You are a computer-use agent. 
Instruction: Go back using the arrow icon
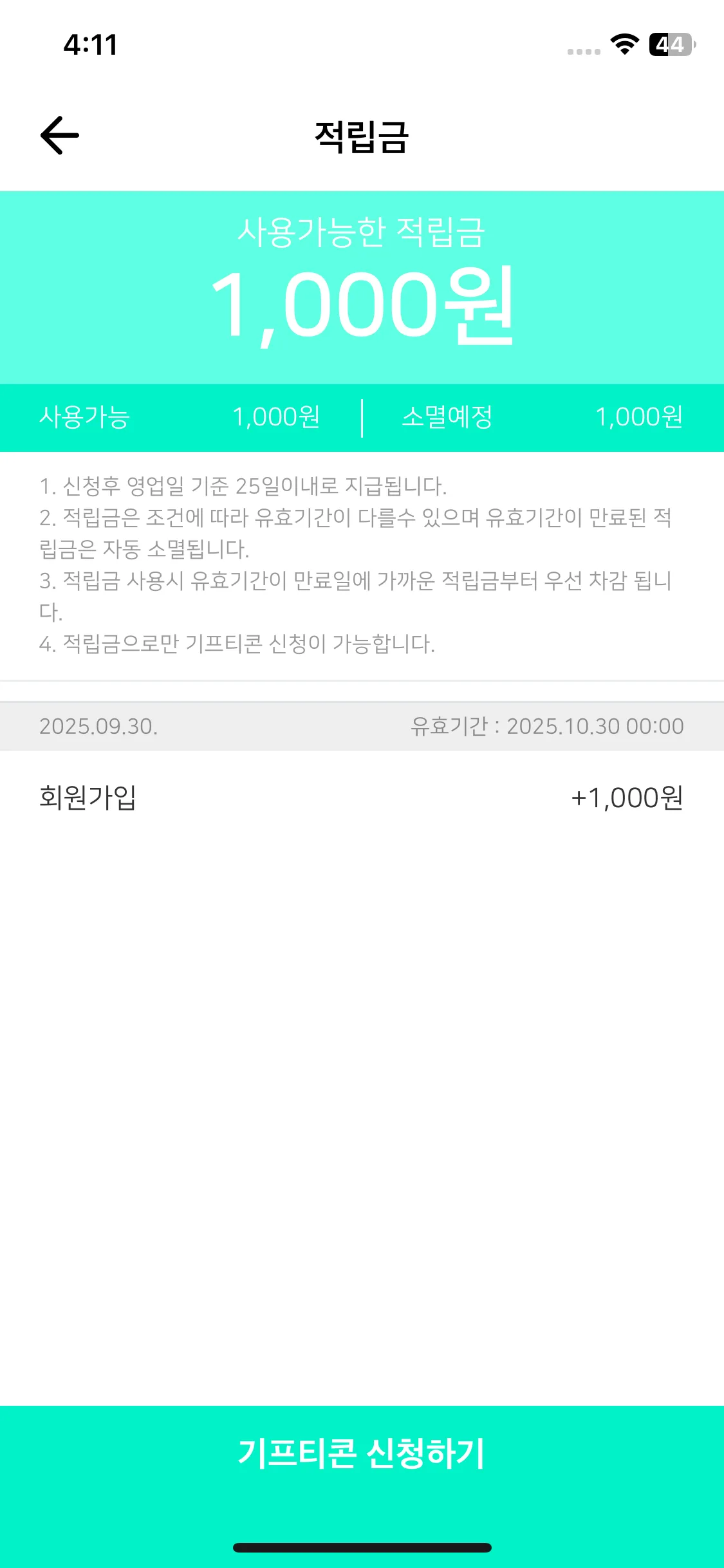coord(59,135)
